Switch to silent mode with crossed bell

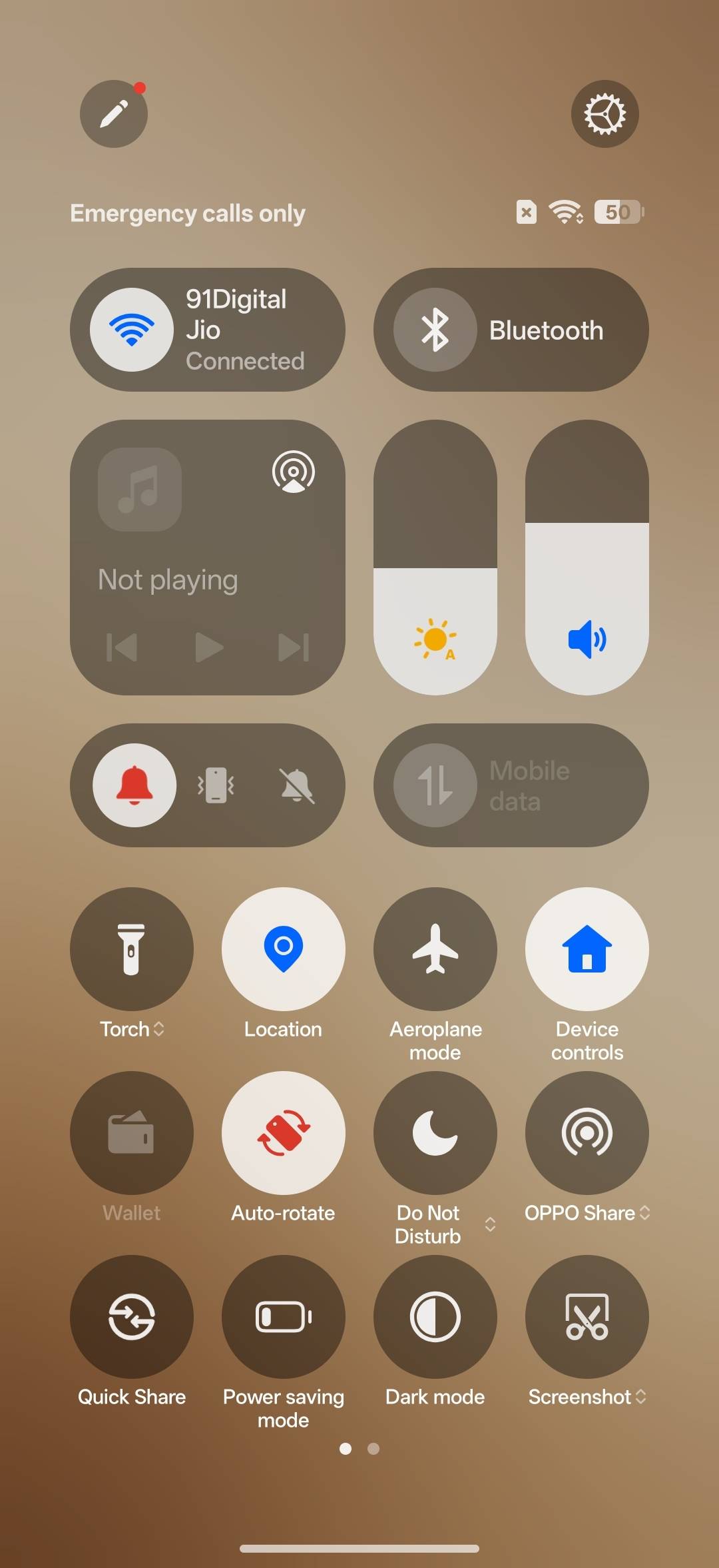pyautogui.click(x=297, y=785)
